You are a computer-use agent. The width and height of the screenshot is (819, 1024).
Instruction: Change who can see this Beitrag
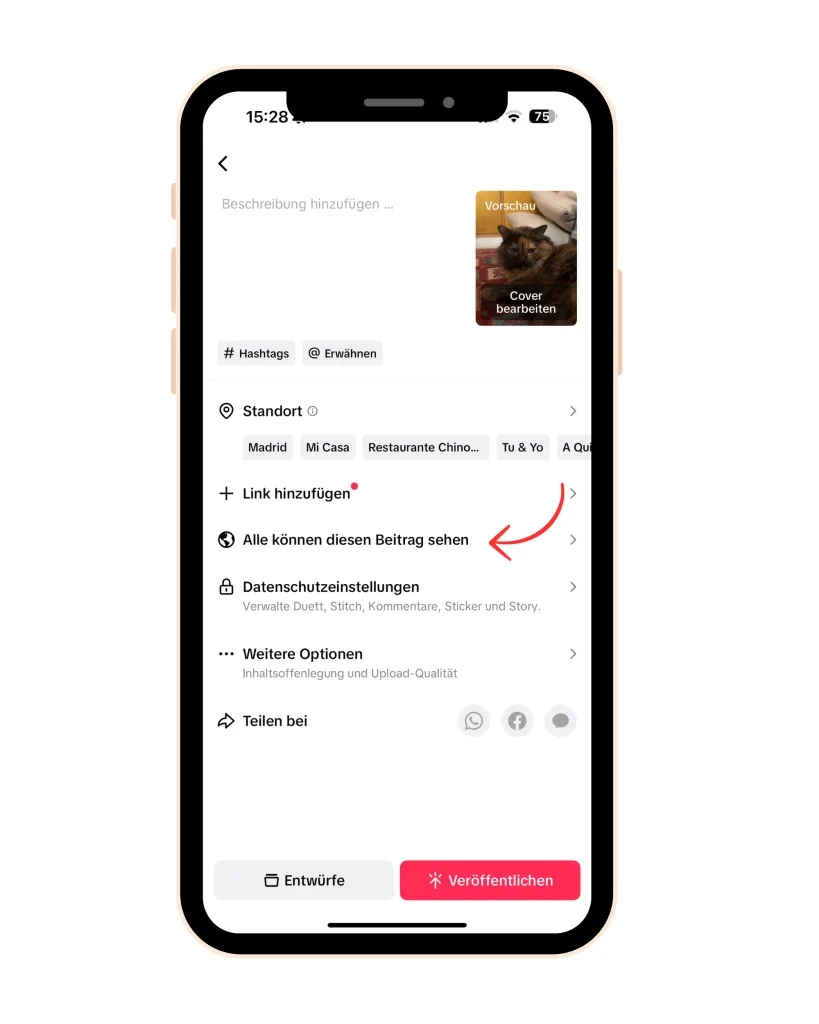click(x=396, y=540)
